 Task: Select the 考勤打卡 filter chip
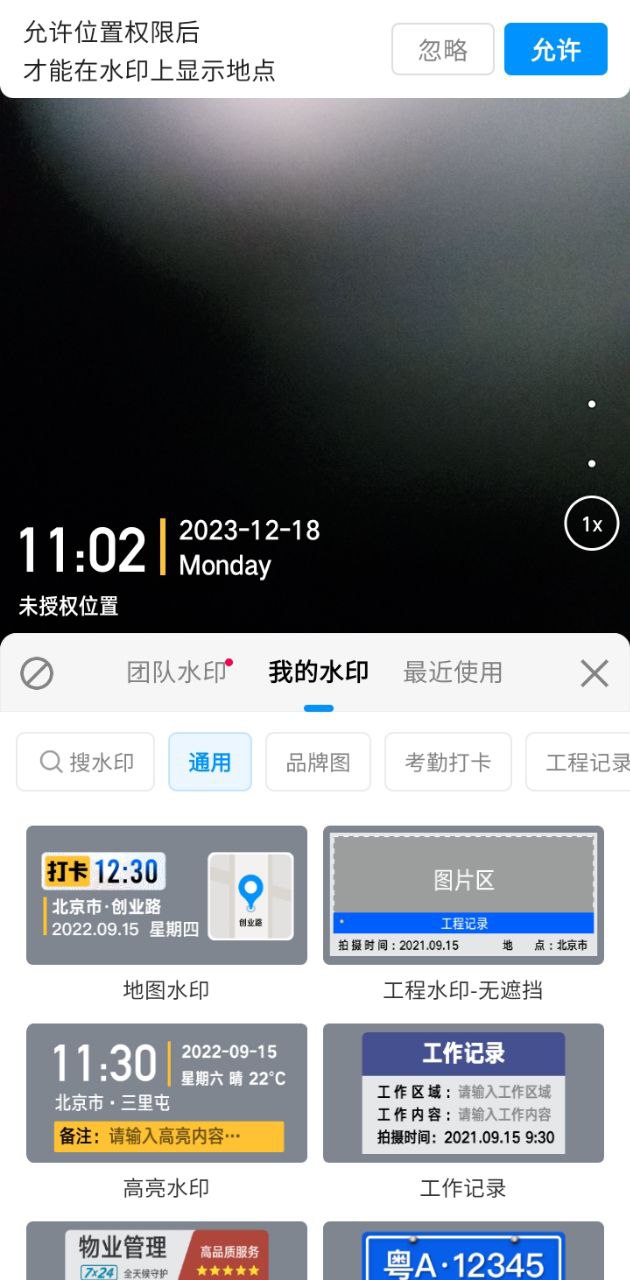tap(448, 762)
